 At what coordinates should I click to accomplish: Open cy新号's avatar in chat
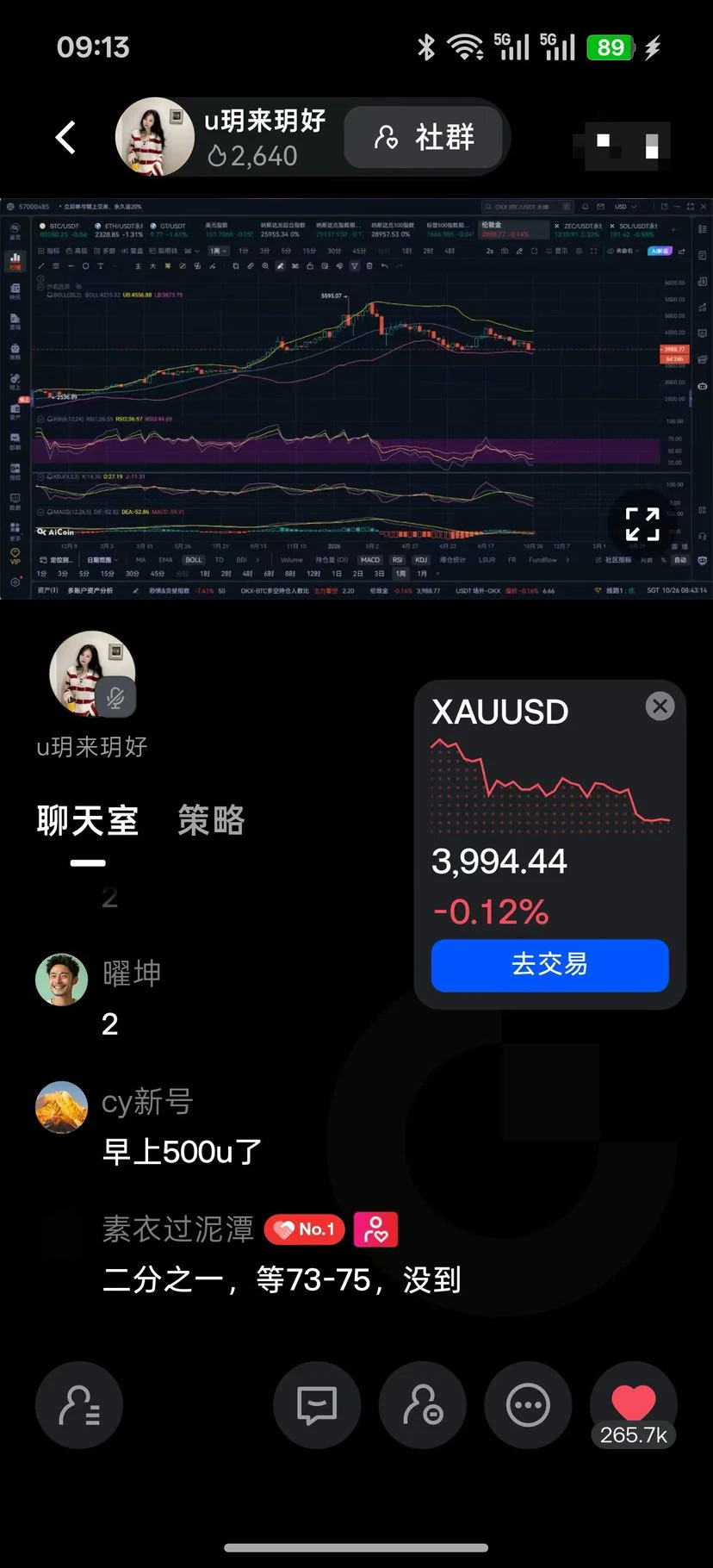pos(61,1107)
